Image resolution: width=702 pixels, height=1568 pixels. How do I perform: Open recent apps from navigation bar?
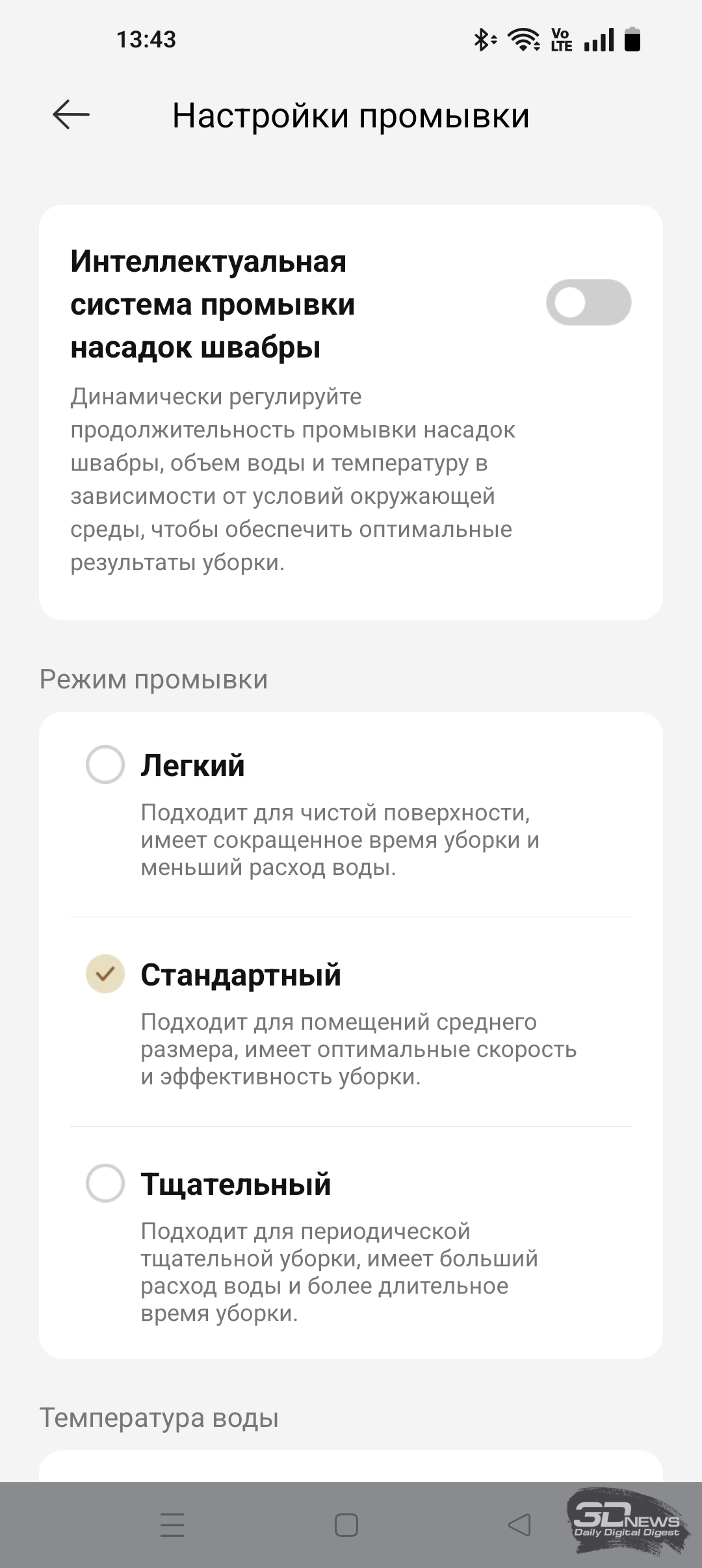click(172, 1524)
